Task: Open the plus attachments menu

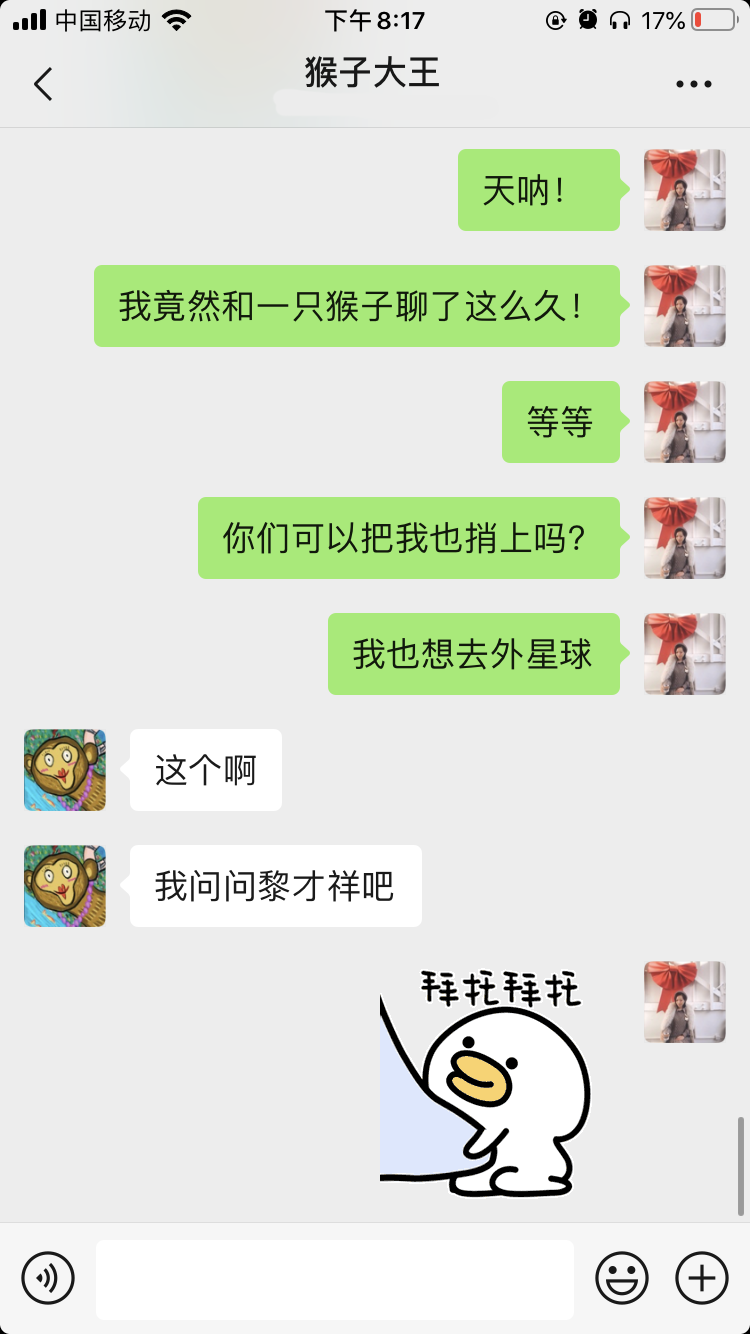Action: tap(702, 1278)
